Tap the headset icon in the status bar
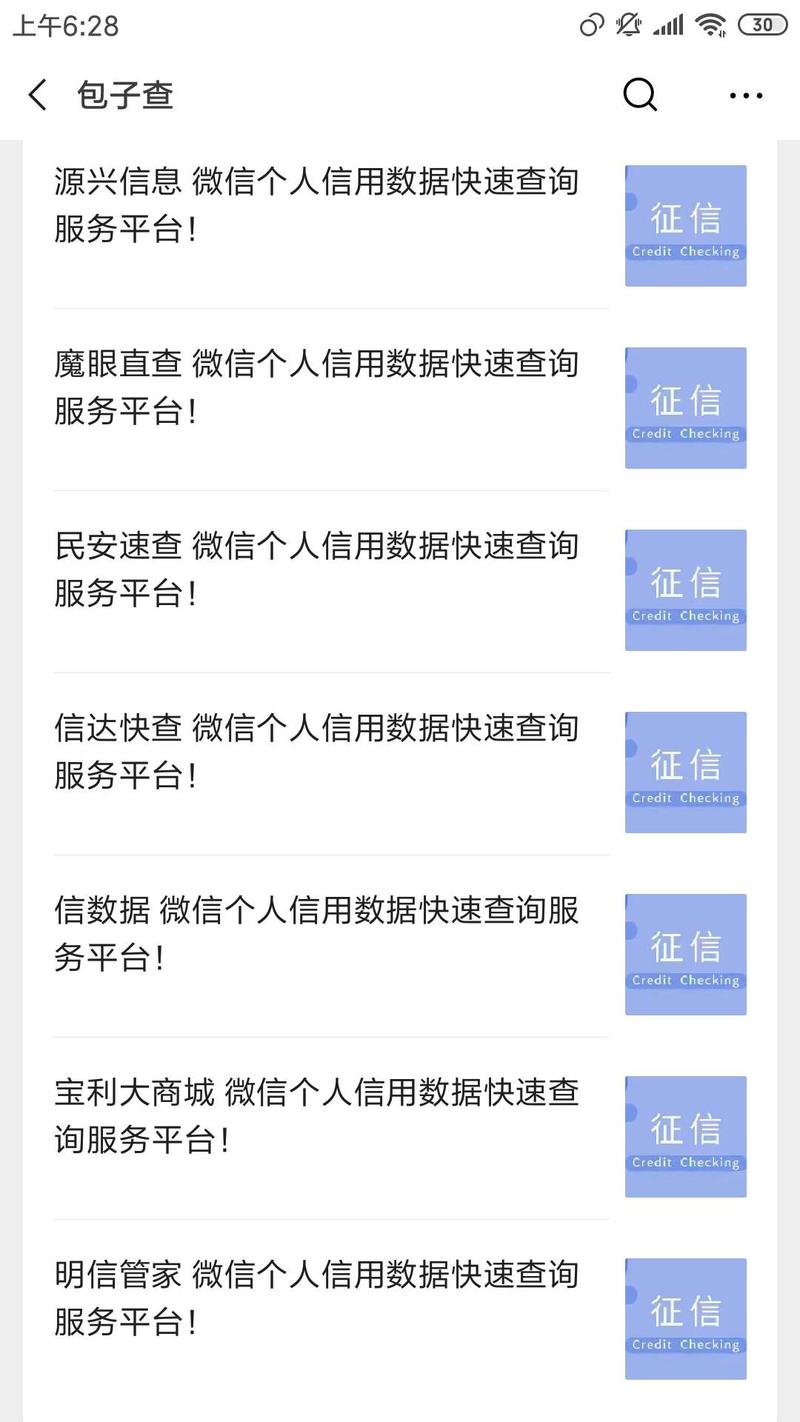Viewport: 800px width, 1422px height. click(592, 23)
